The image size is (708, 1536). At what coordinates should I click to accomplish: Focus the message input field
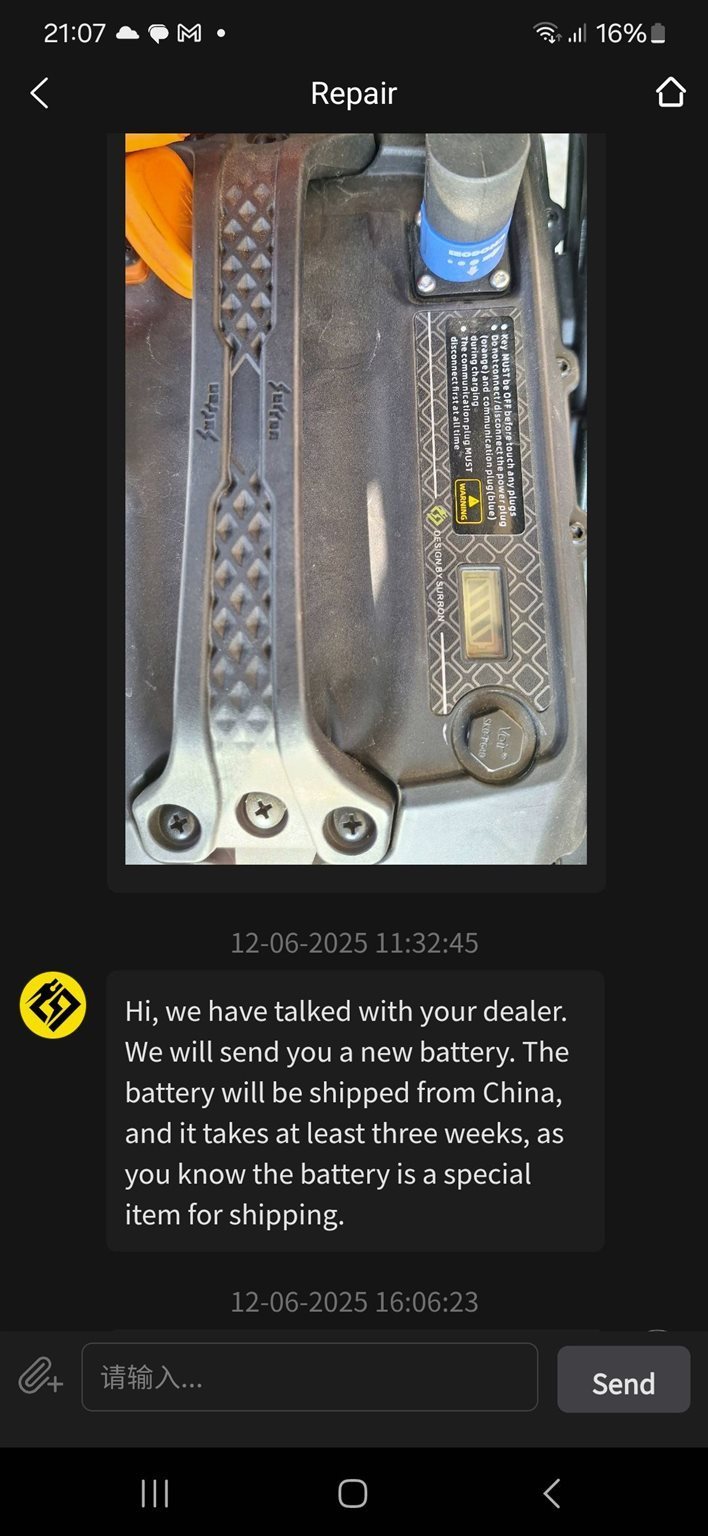tap(310, 1377)
